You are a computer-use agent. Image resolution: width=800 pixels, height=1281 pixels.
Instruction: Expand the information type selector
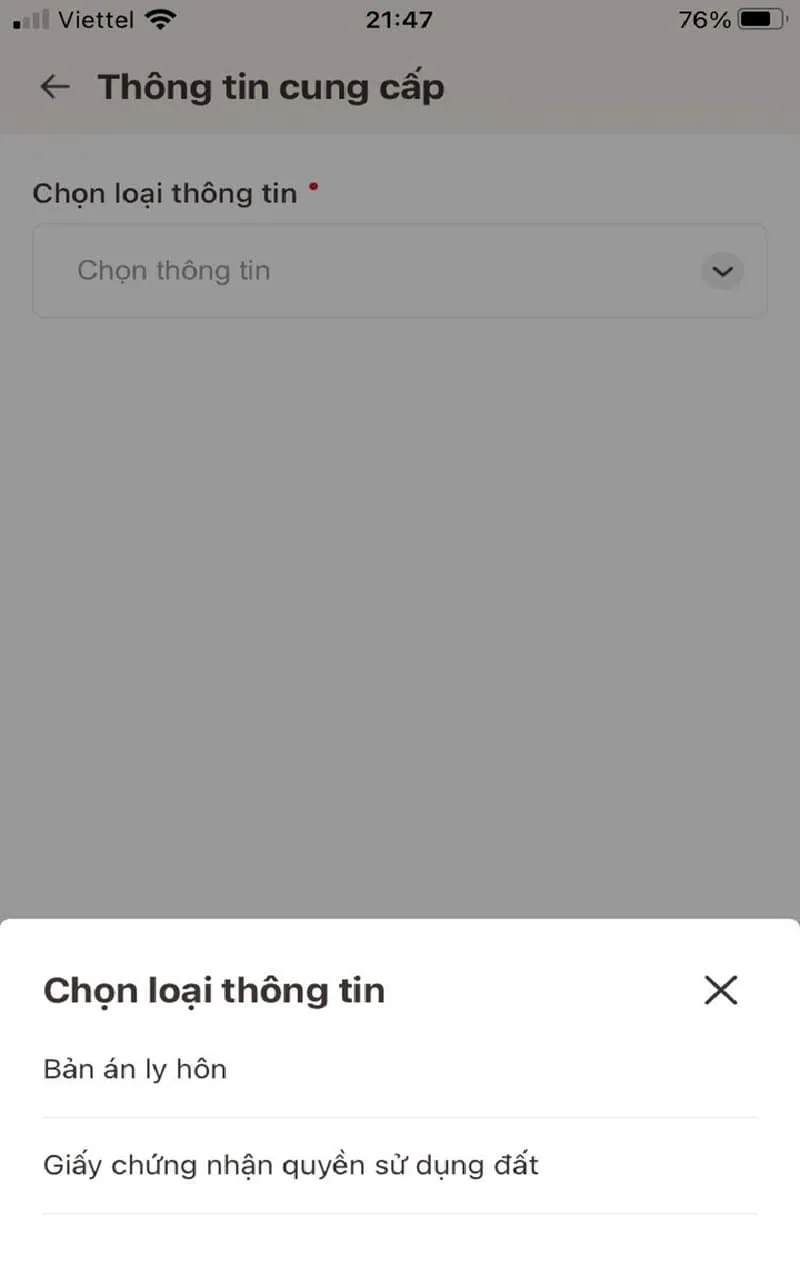[x=400, y=271]
